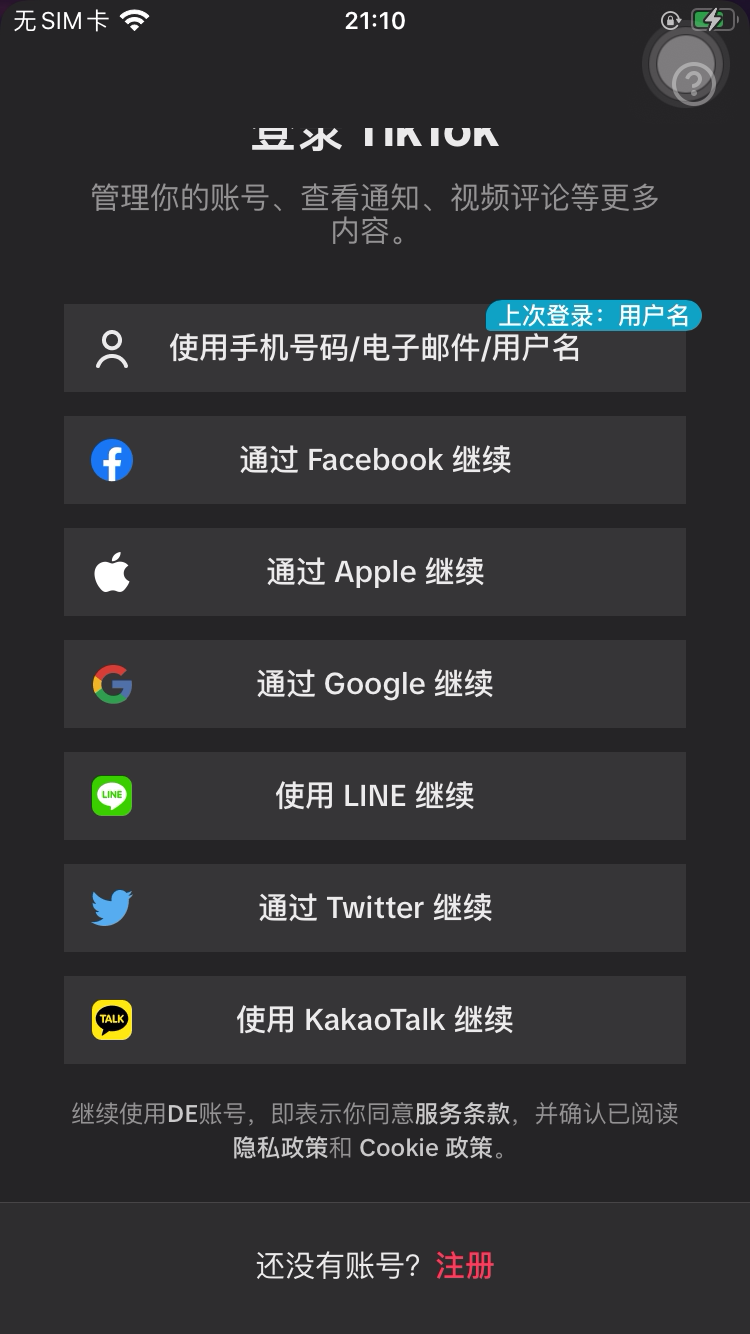Continue with Google
Image resolution: width=750 pixels, height=1334 pixels.
pyautogui.click(x=375, y=684)
